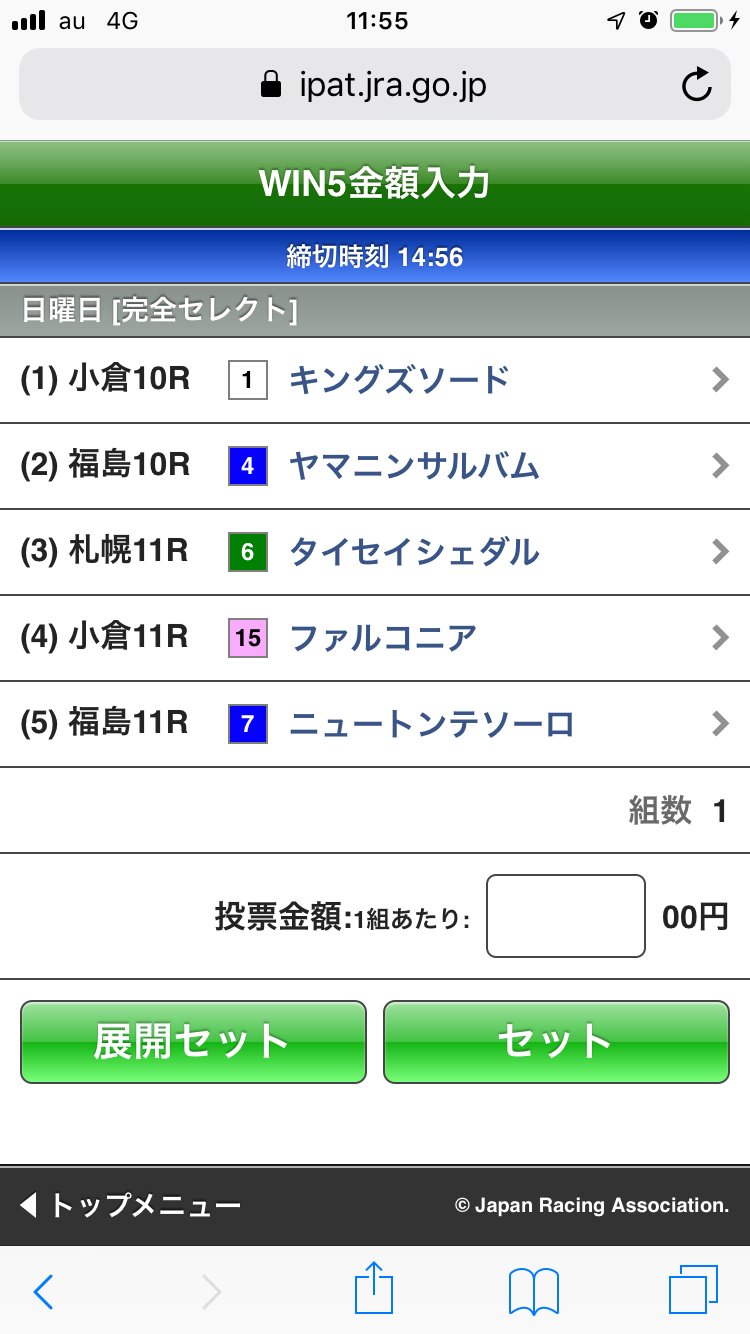Image resolution: width=750 pixels, height=1334 pixels.
Task: Return to トップメニュー
Action: point(130,1205)
